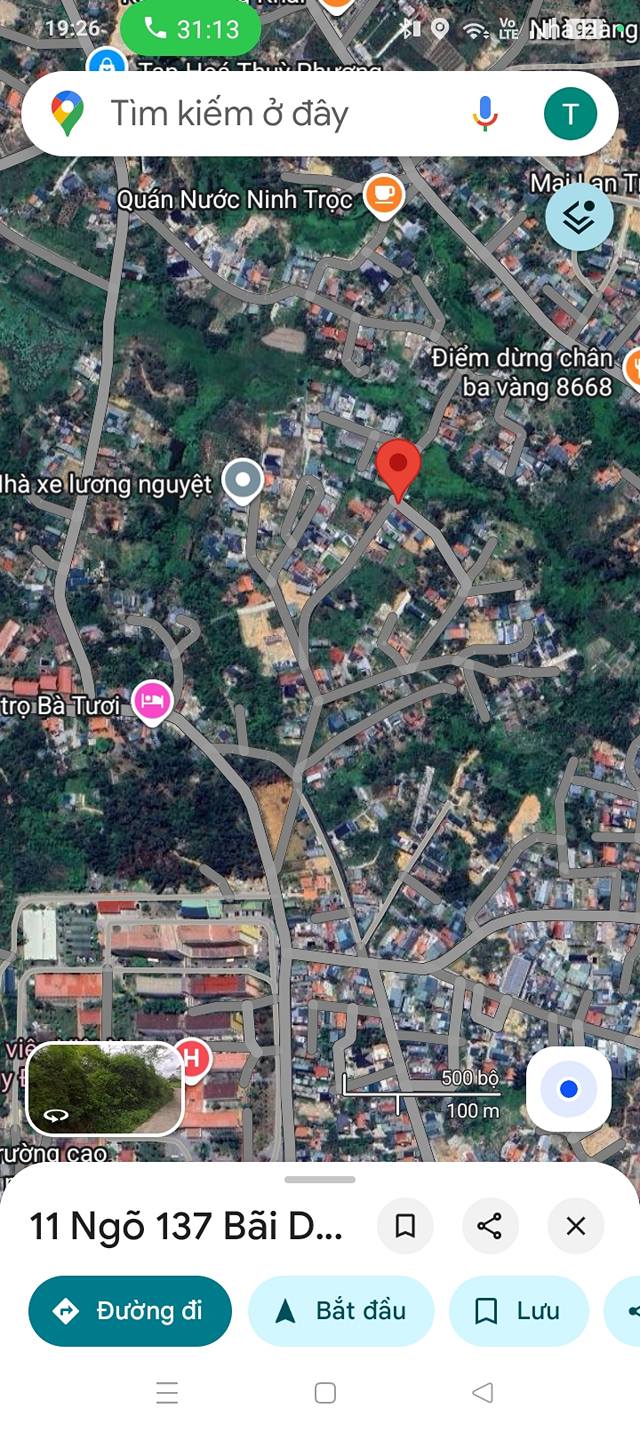
Task: Open the Street View thumbnail
Action: point(105,1087)
